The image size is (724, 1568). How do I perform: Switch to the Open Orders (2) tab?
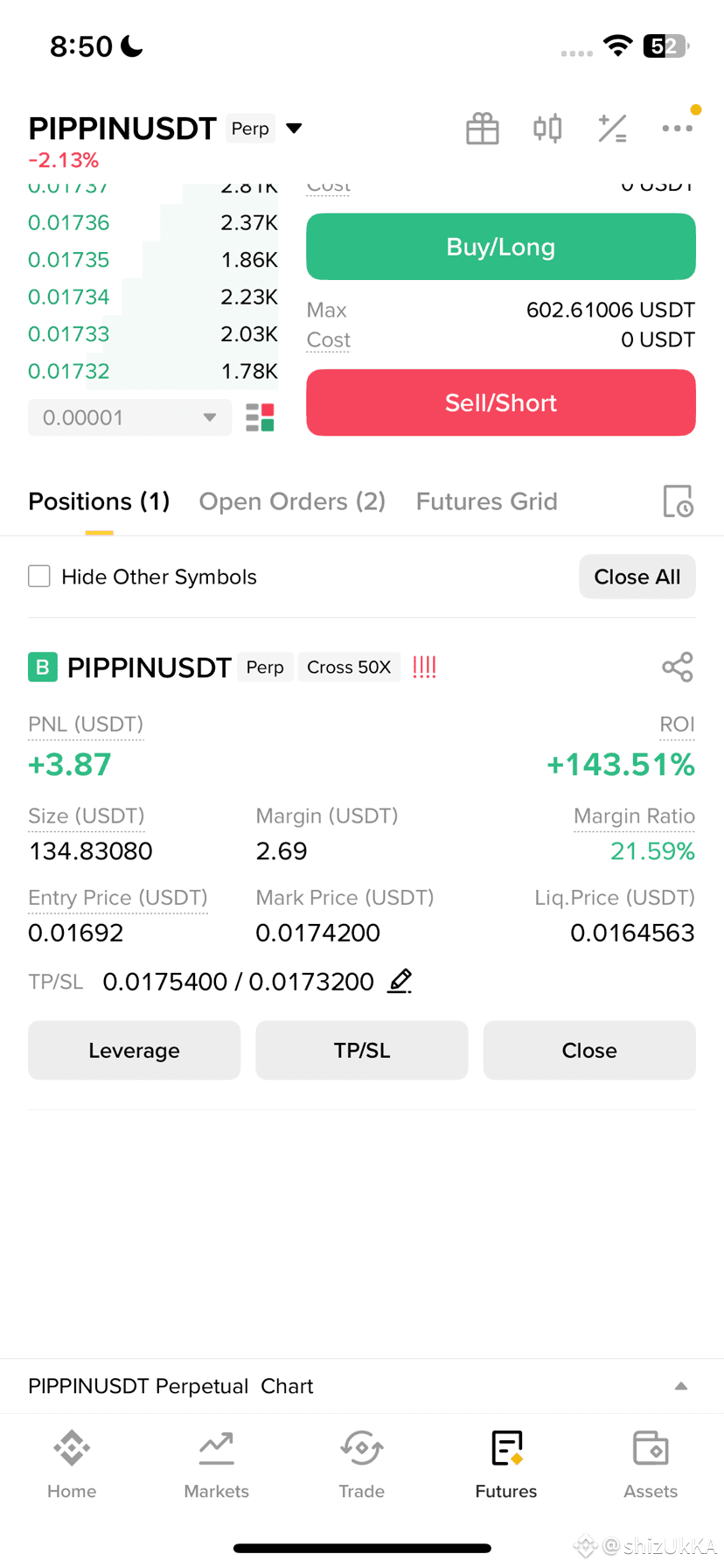tap(292, 501)
